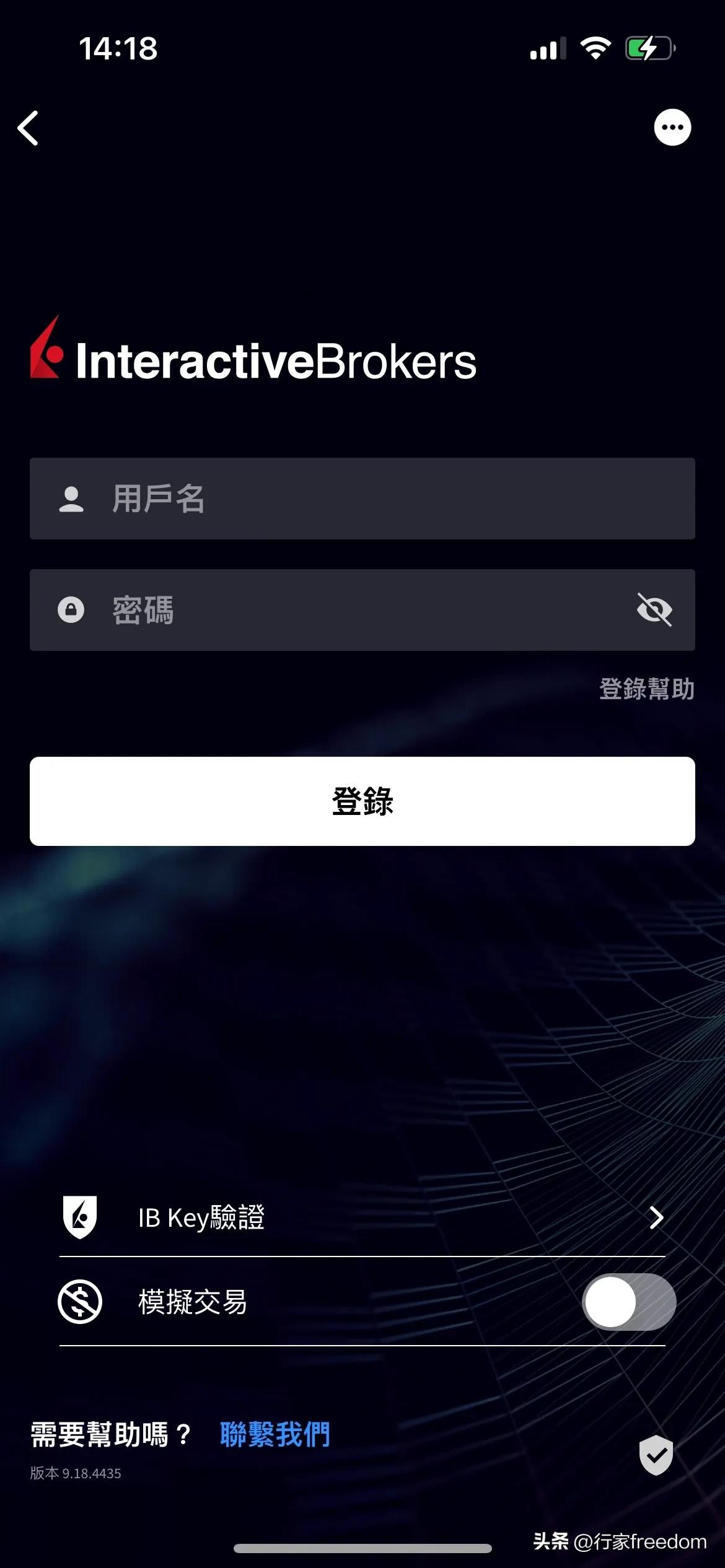
Task: Open IB Key驗證 row
Action: pyautogui.click(x=362, y=1217)
